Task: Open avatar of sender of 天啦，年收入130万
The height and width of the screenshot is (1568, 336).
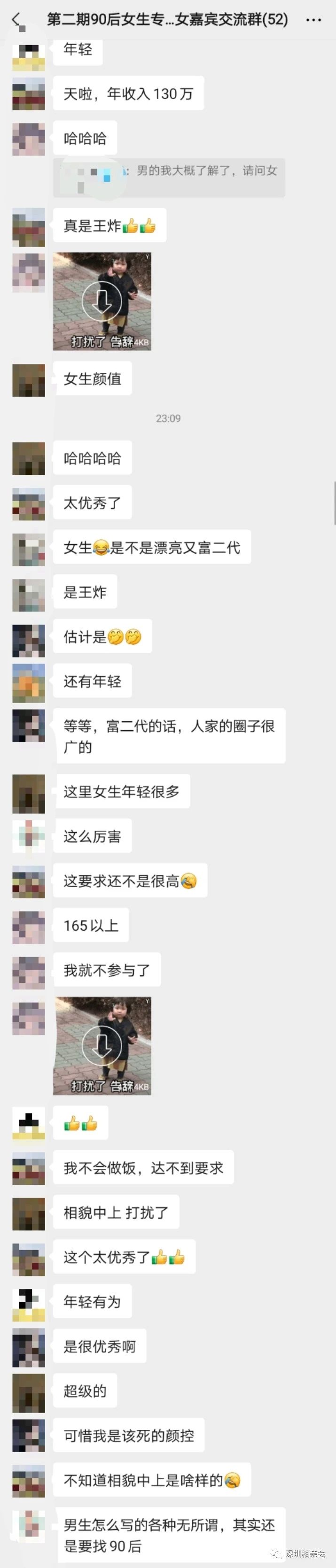Action: [29, 94]
